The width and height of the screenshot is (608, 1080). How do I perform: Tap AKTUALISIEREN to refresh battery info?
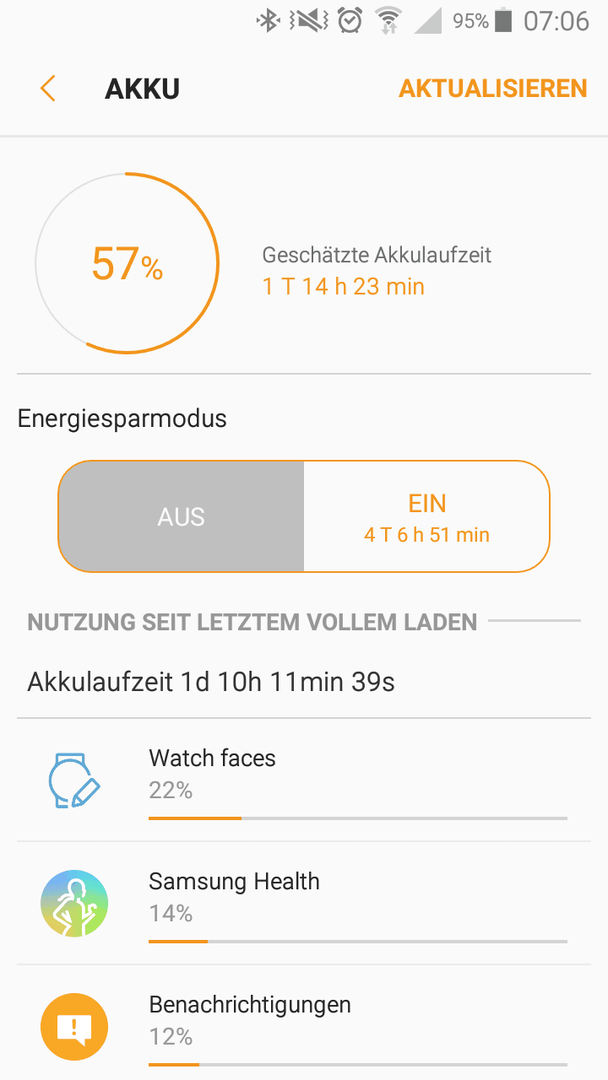(493, 89)
